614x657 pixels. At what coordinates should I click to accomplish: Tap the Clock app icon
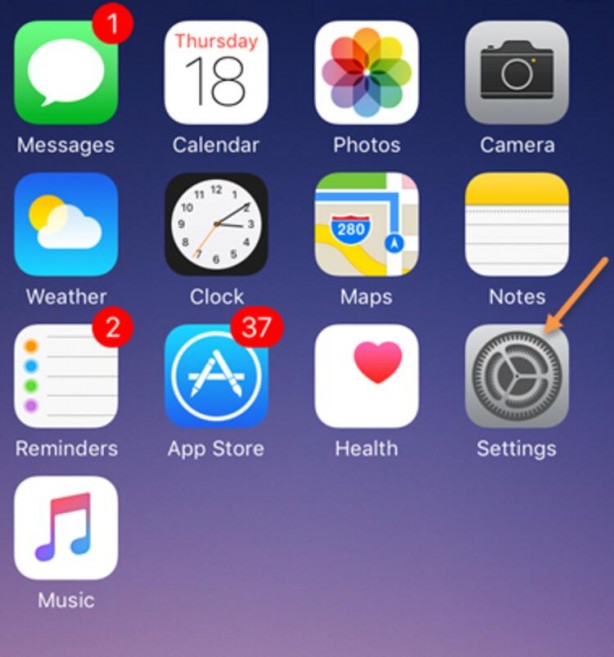coord(216,224)
